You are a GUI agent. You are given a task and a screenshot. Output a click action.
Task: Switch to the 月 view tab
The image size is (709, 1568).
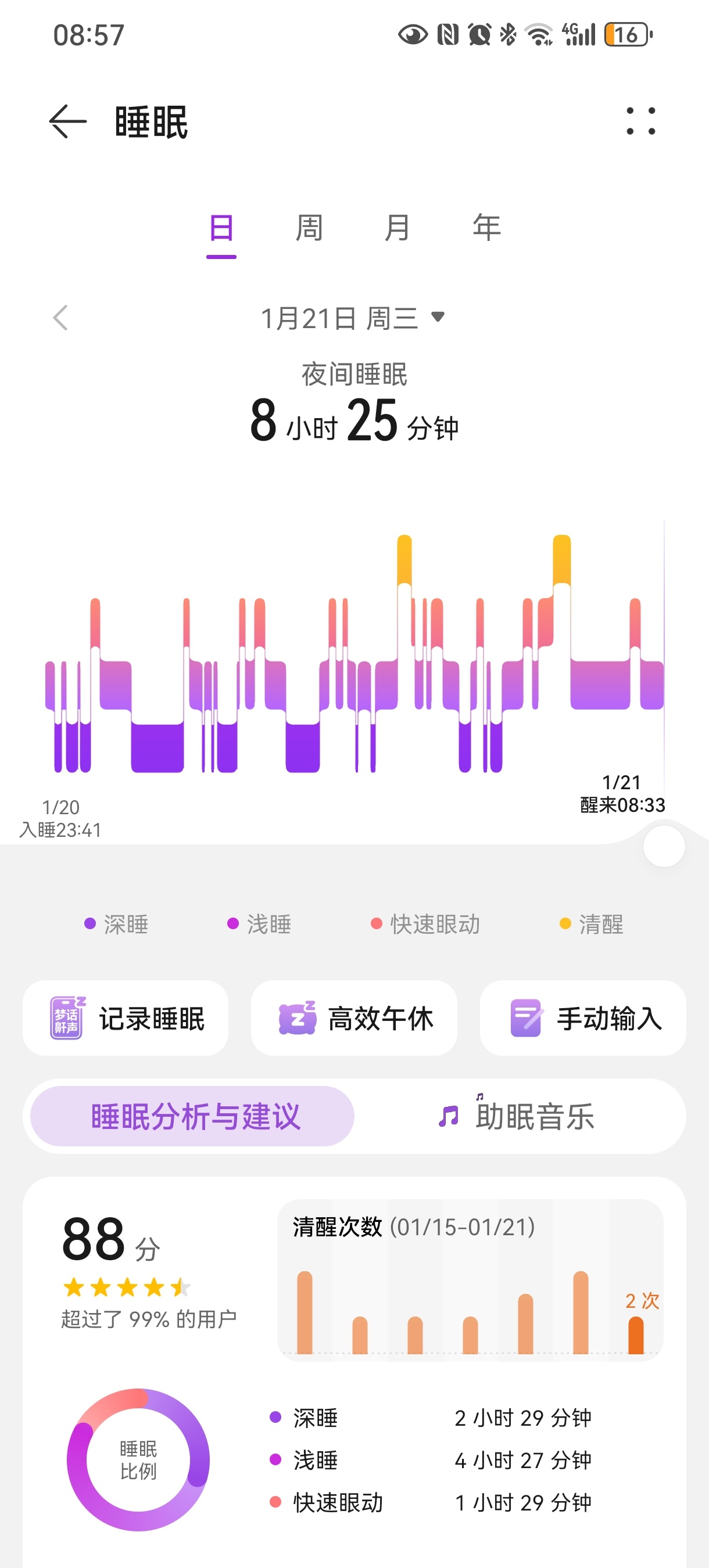397,228
